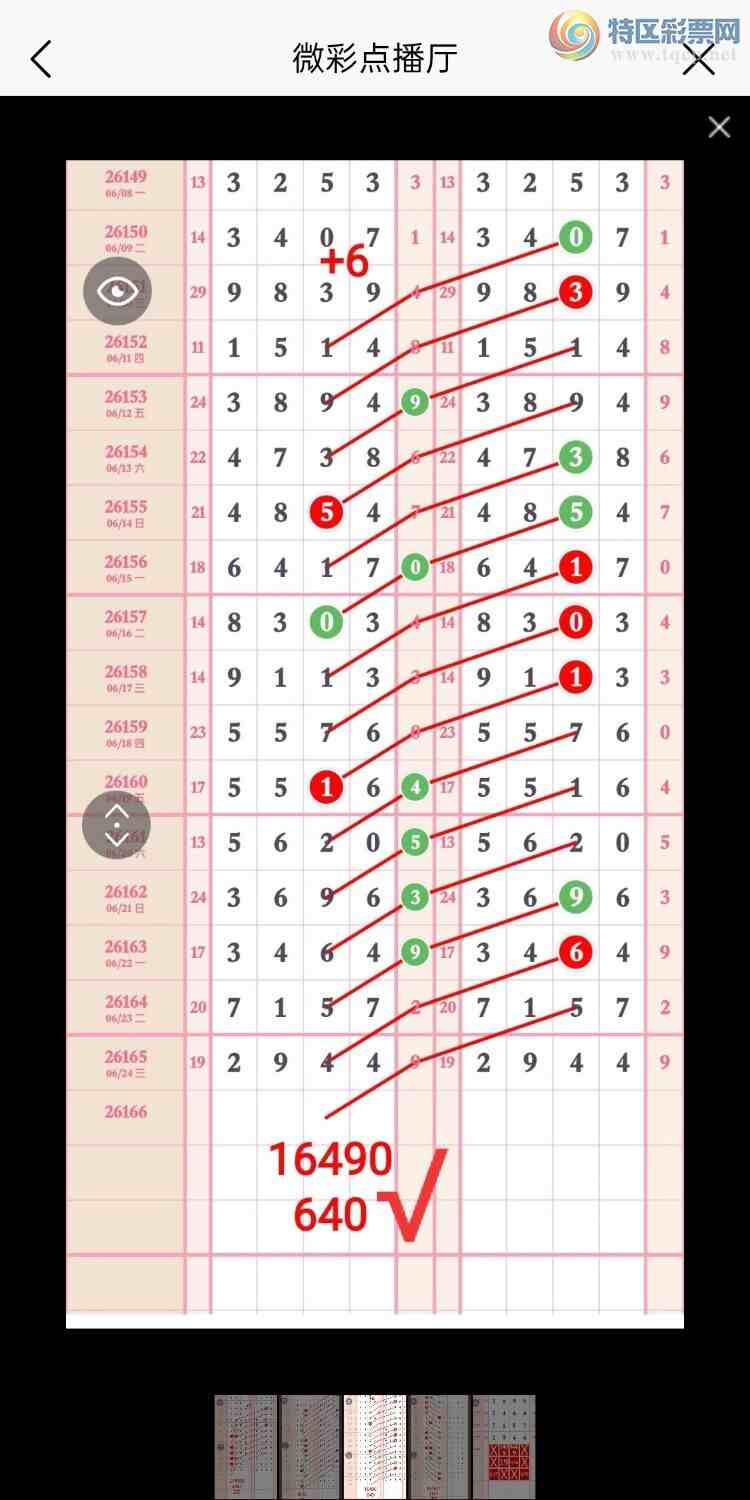The height and width of the screenshot is (1500, 750).
Task: Open the fifth thumbnail with red boxes
Action: coord(504,1447)
